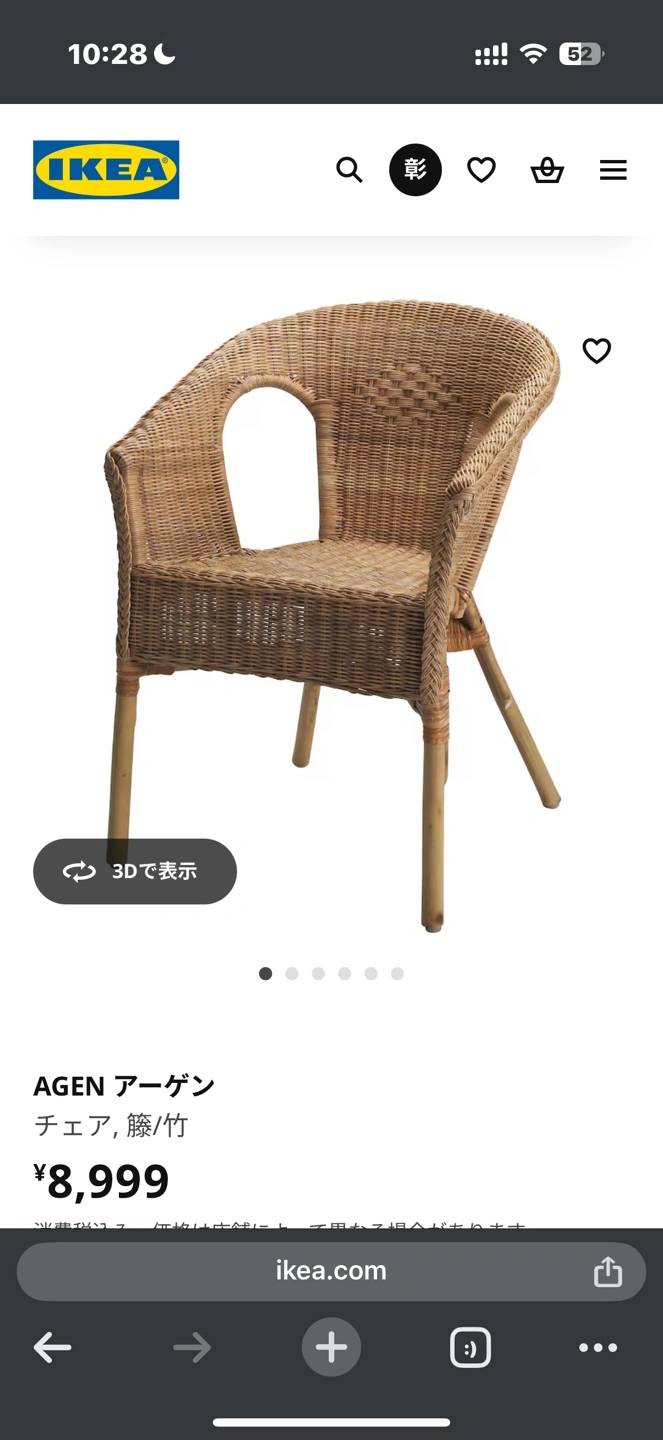This screenshot has height=1440, width=663.
Task: Open the wishlist heart in header
Action: click(x=481, y=170)
